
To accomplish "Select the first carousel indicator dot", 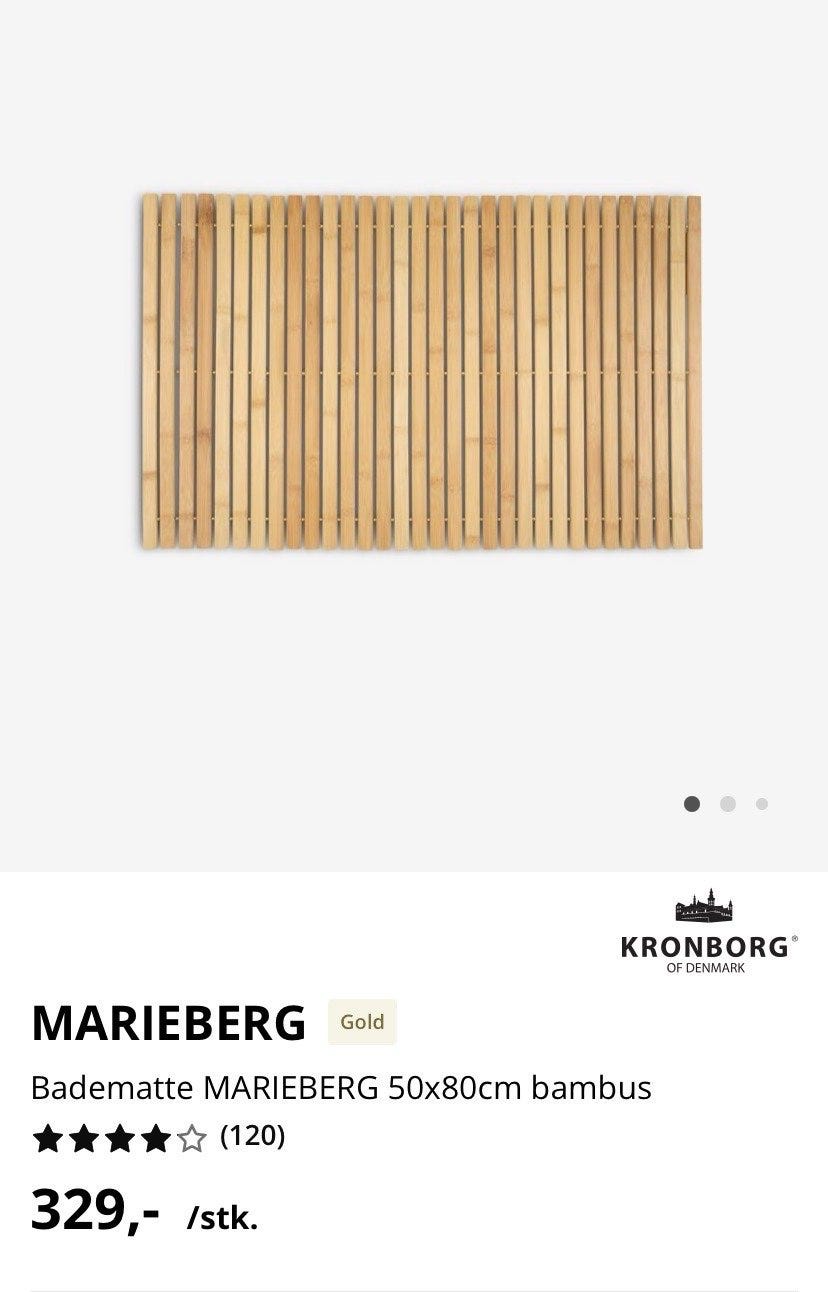I will (x=691, y=803).
